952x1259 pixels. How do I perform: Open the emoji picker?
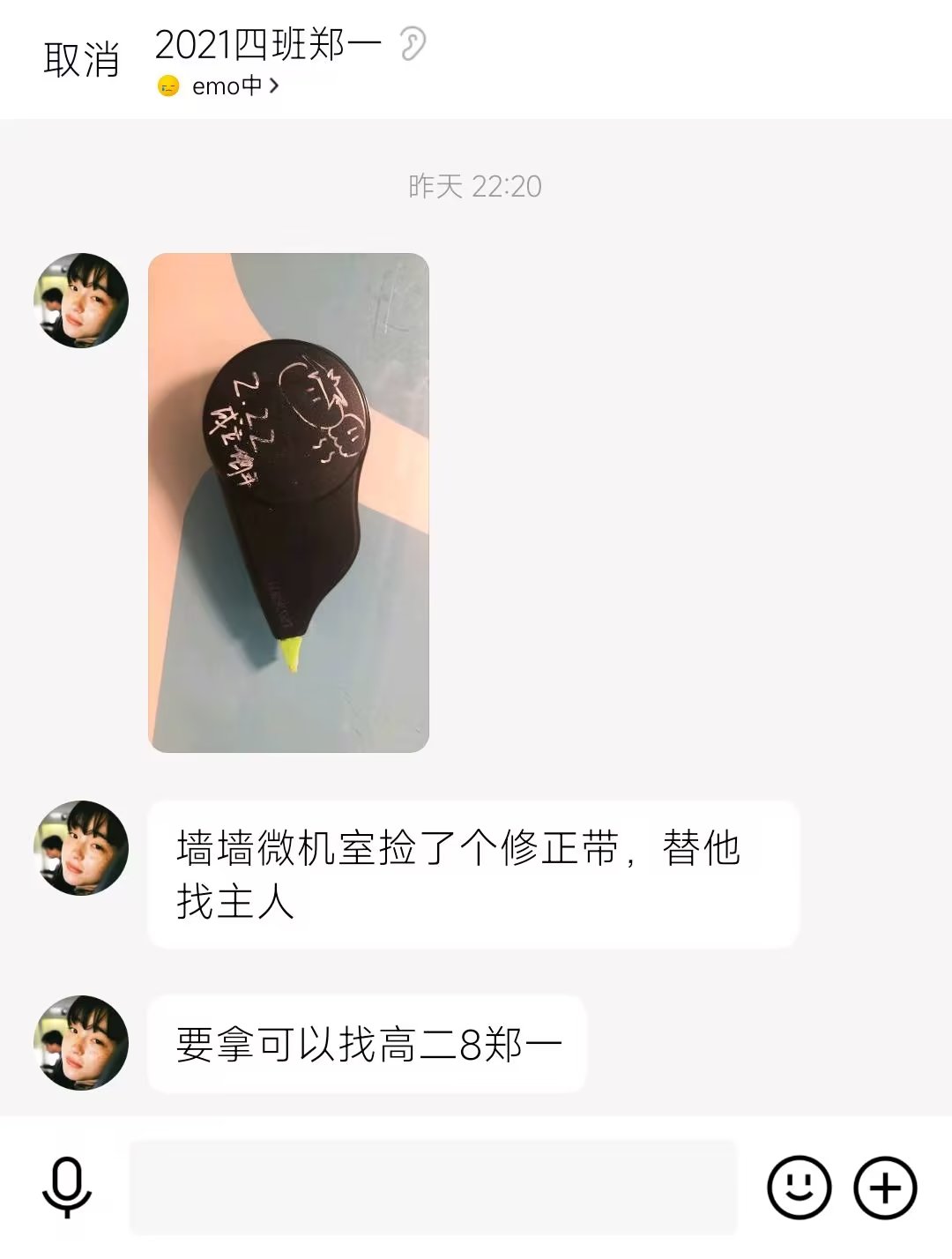799,1187
